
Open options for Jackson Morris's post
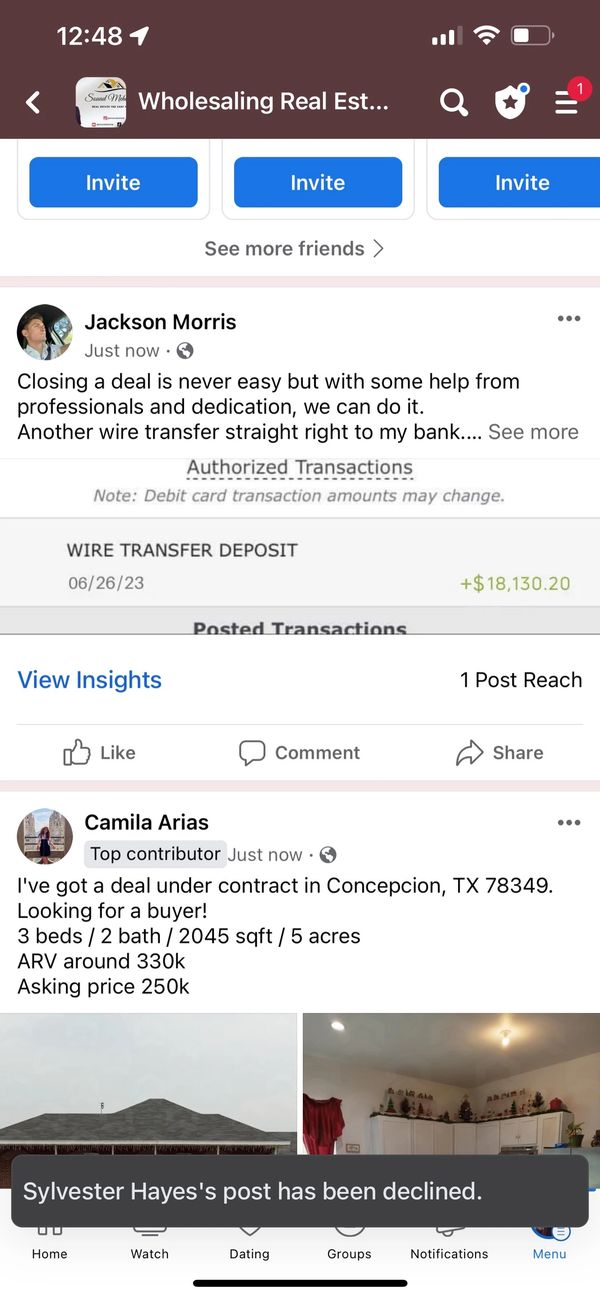coord(568,319)
